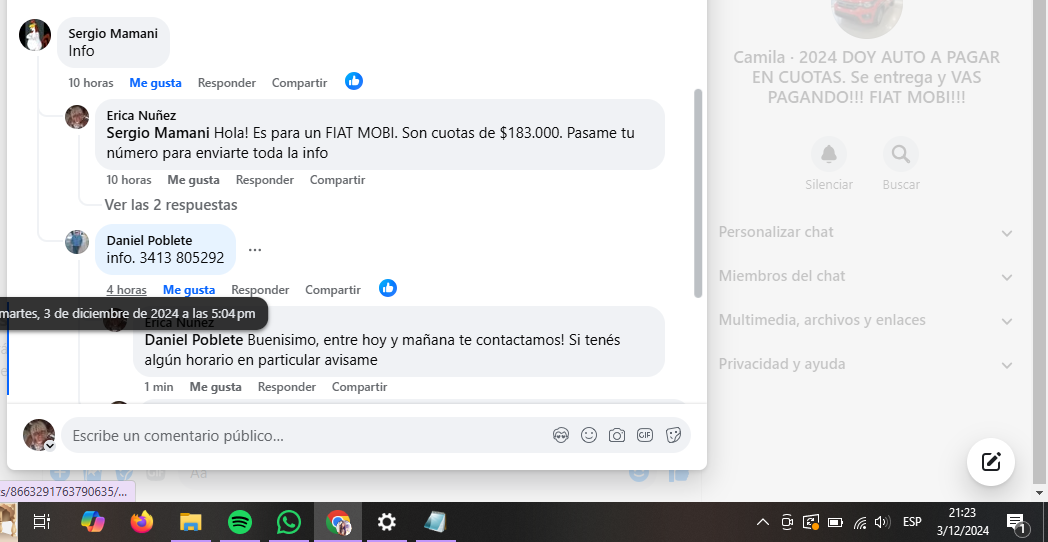Viewport: 1048px width, 542px height.
Task: Start a new message with compose button
Action: point(991,461)
